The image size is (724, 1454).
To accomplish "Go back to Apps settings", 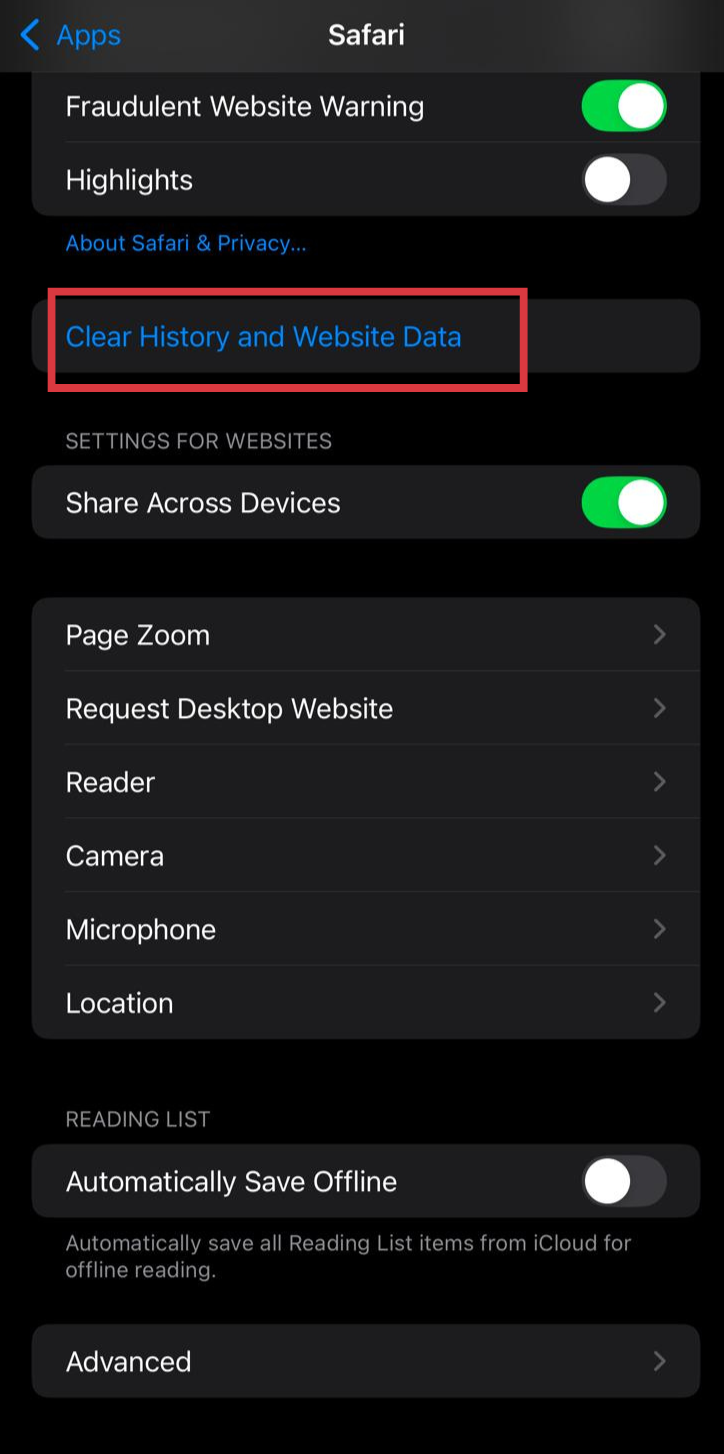I will tap(70, 36).
